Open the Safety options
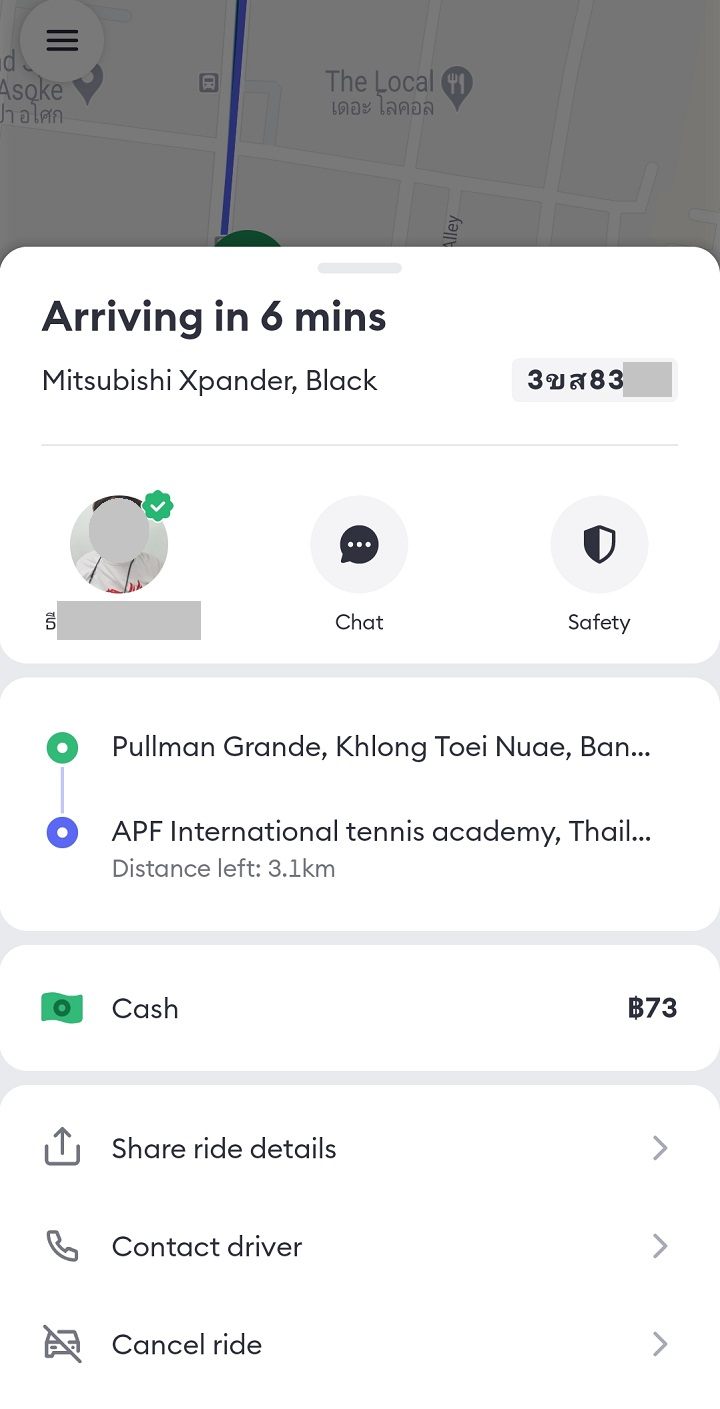Image resolution: width=720 pixels, height=1409 pixels. coord(599,545)
